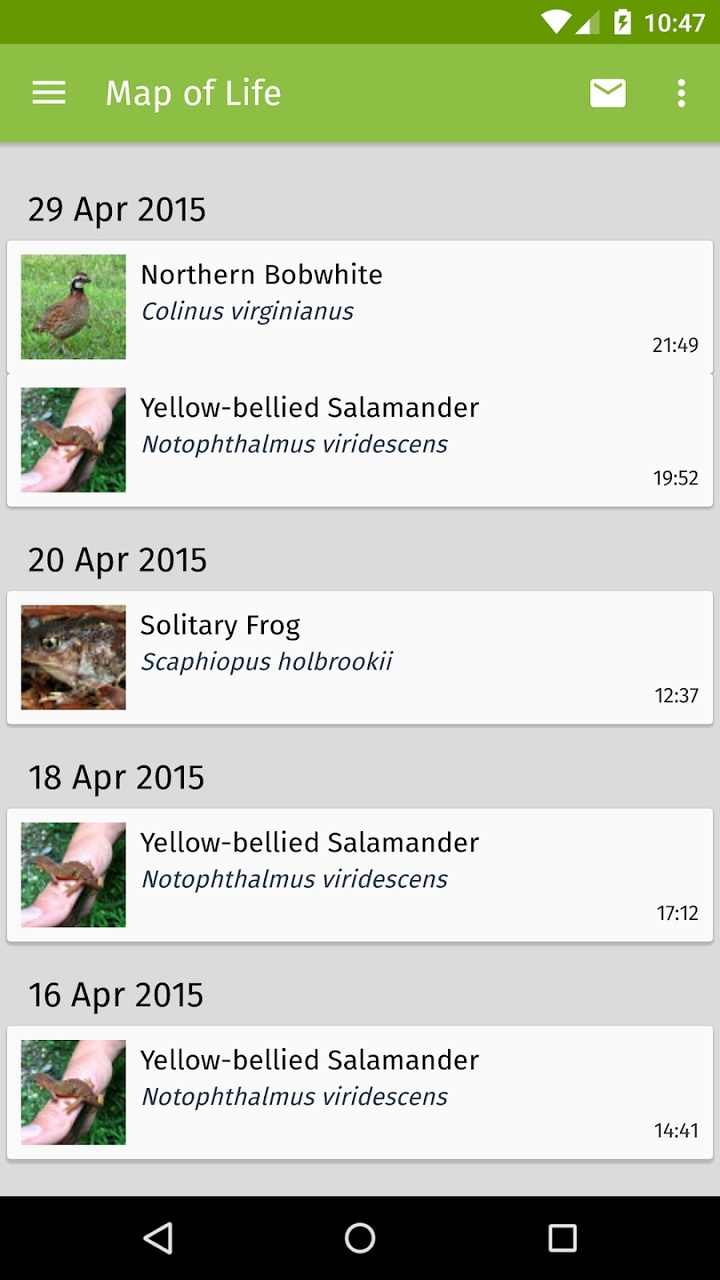Tap the mail envelope icon
Screen dimensions: 720x1280
607,93
